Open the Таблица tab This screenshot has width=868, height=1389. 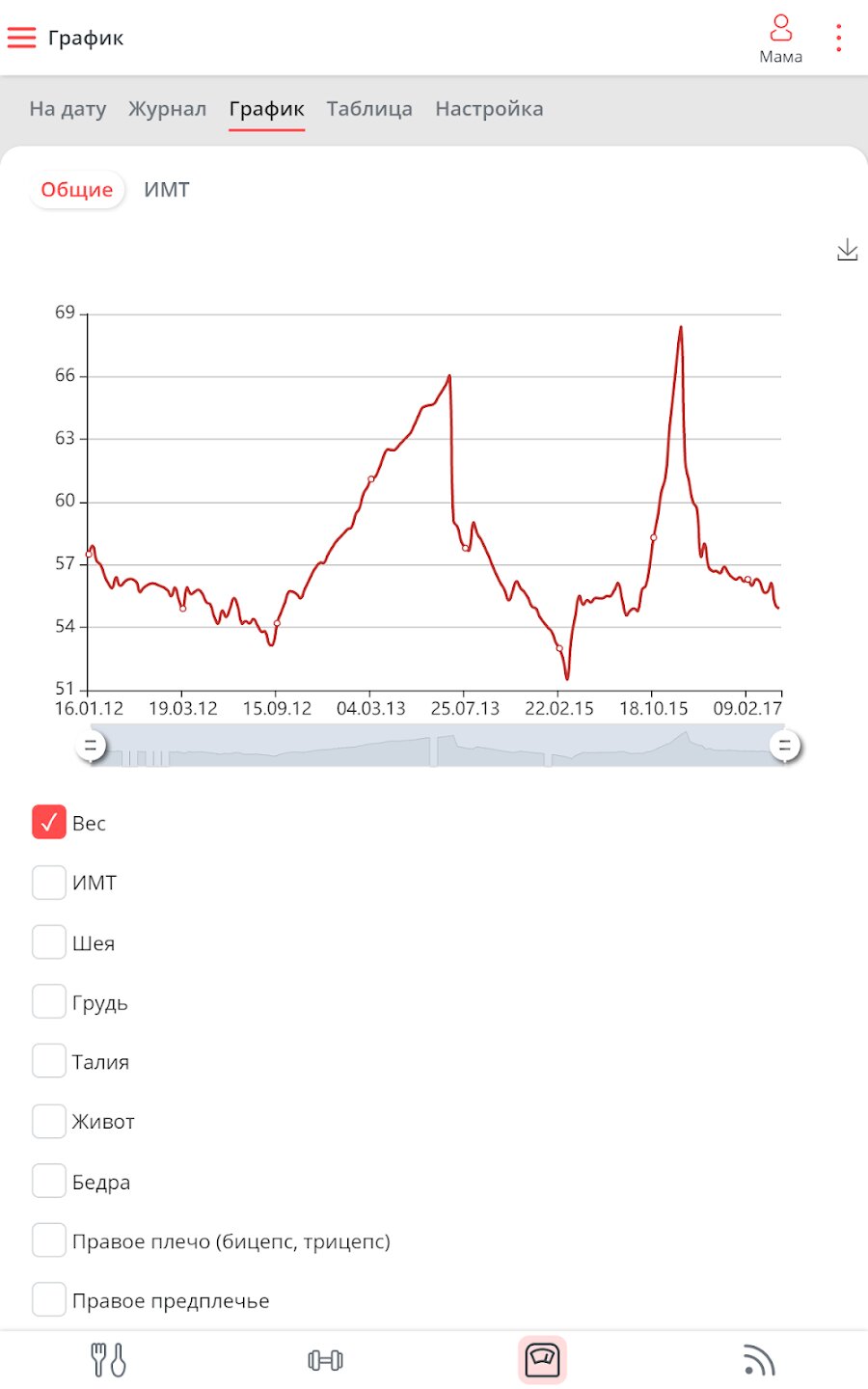369,109
